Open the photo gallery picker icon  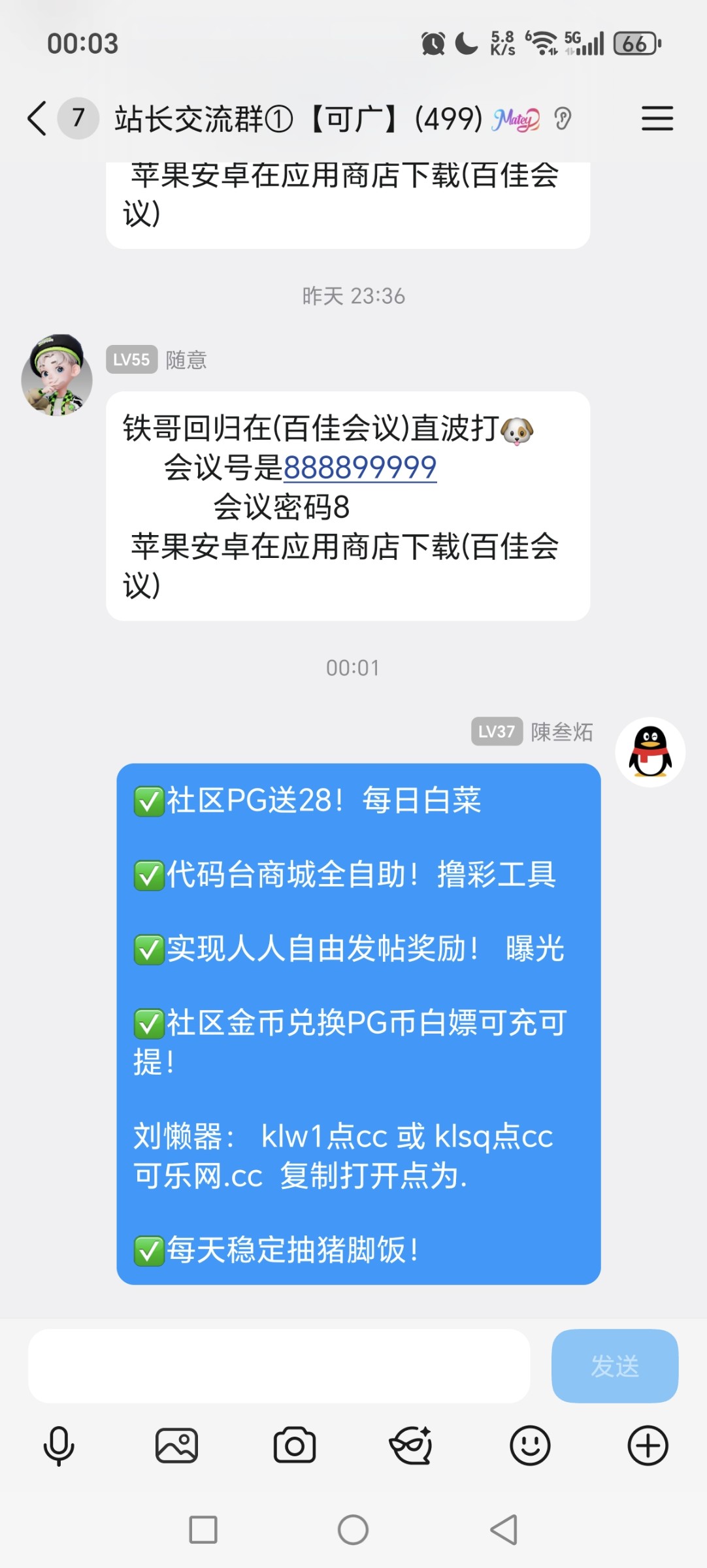(176, 1445)
